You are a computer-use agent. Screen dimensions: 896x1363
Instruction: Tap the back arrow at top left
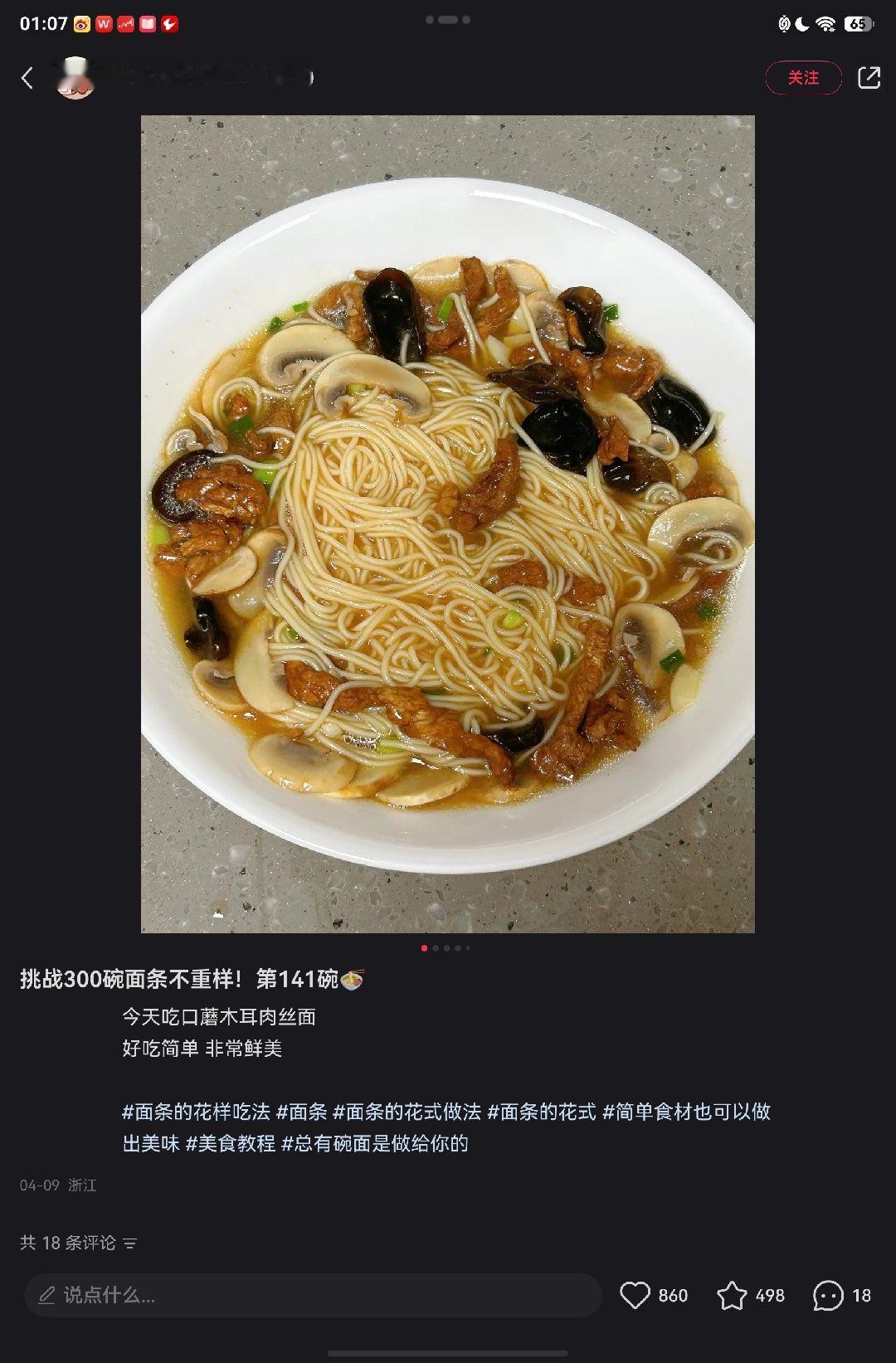click(x=27, y=77)
